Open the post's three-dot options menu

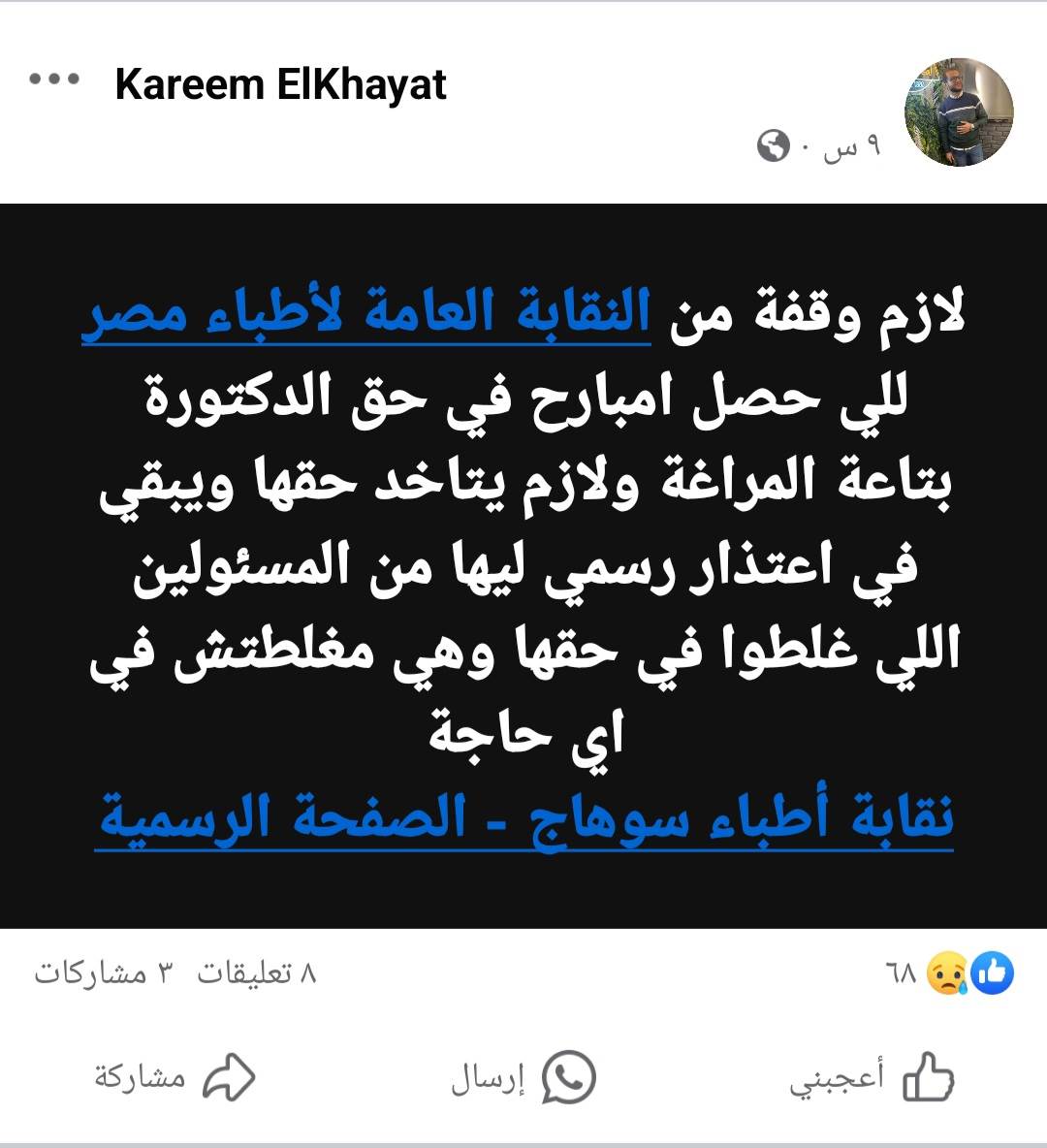(x=53, y=81)
